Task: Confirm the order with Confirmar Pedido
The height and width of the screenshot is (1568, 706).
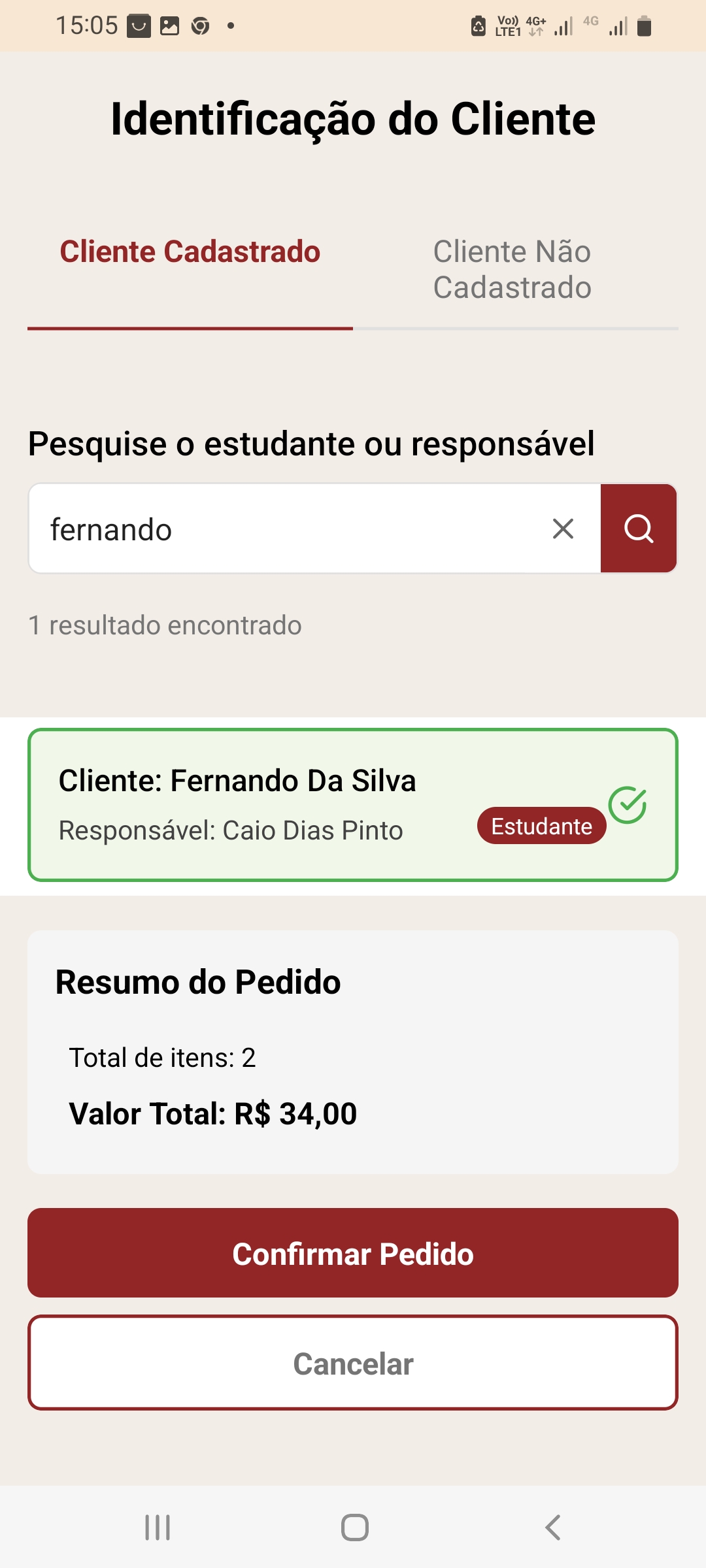Action: 353,1253
